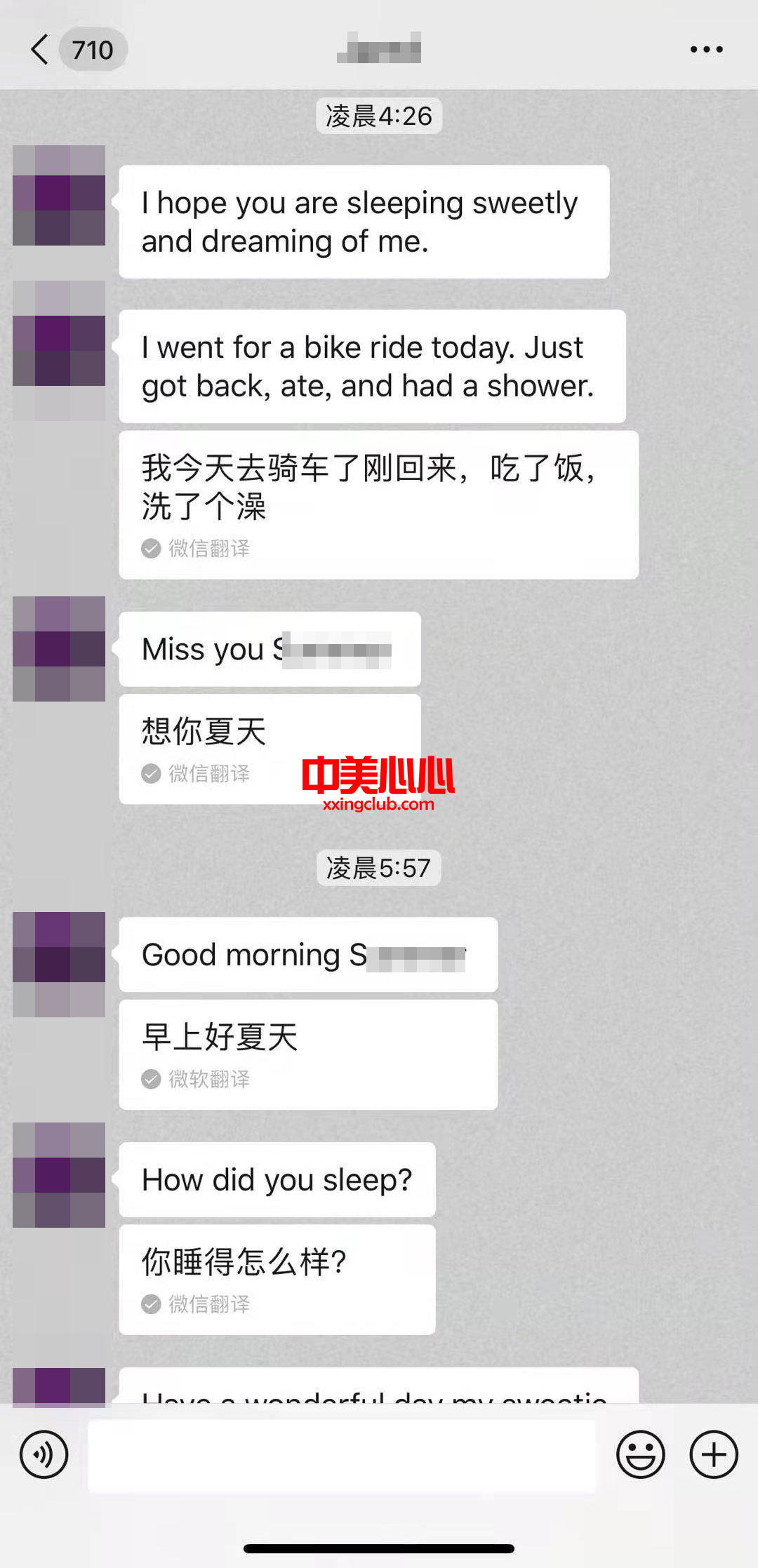Image resolution: width=758 pixels, height=1568 pixels.
Task: Open sender's avatar beside 'How did you sleep?'
Action: tap(59, 1175)
